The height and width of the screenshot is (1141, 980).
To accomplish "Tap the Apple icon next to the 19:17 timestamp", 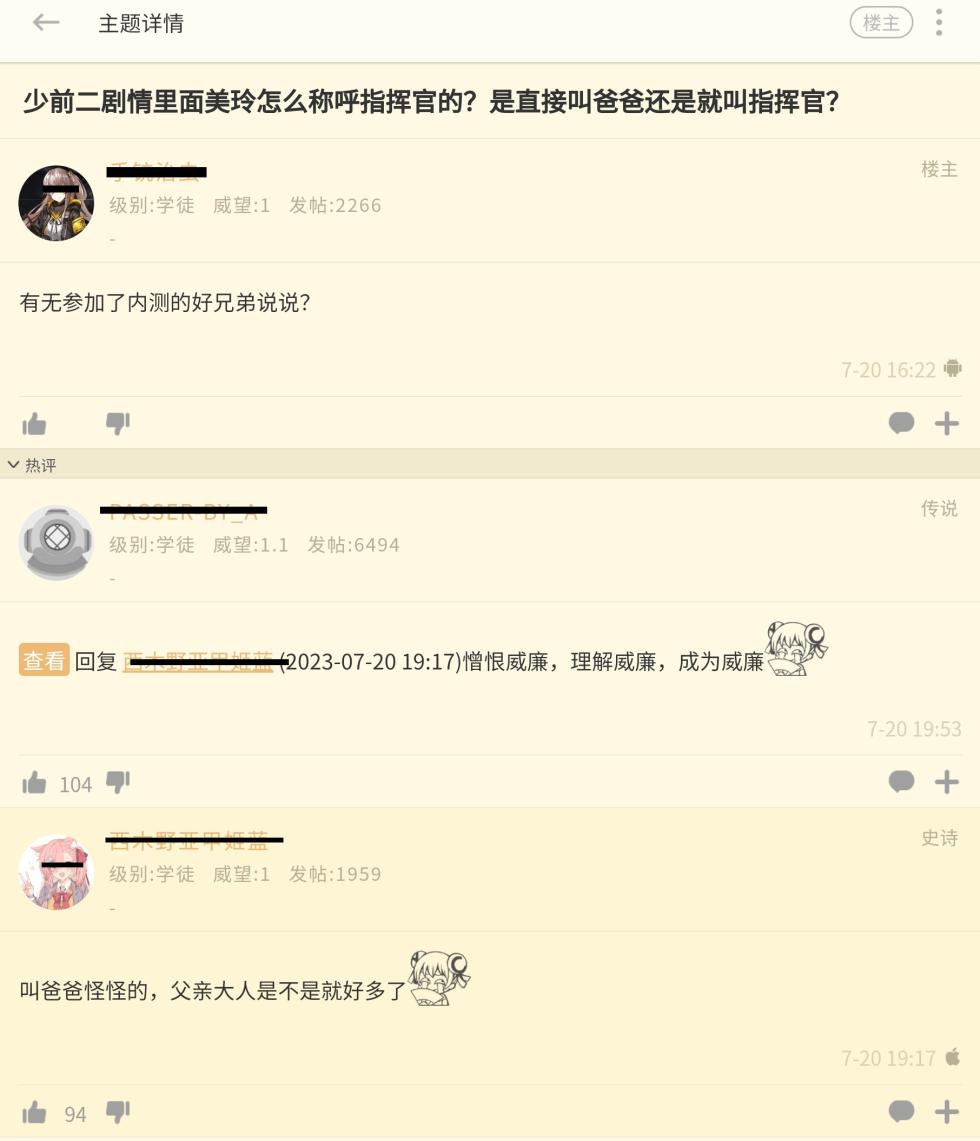I will (952, 1055).
